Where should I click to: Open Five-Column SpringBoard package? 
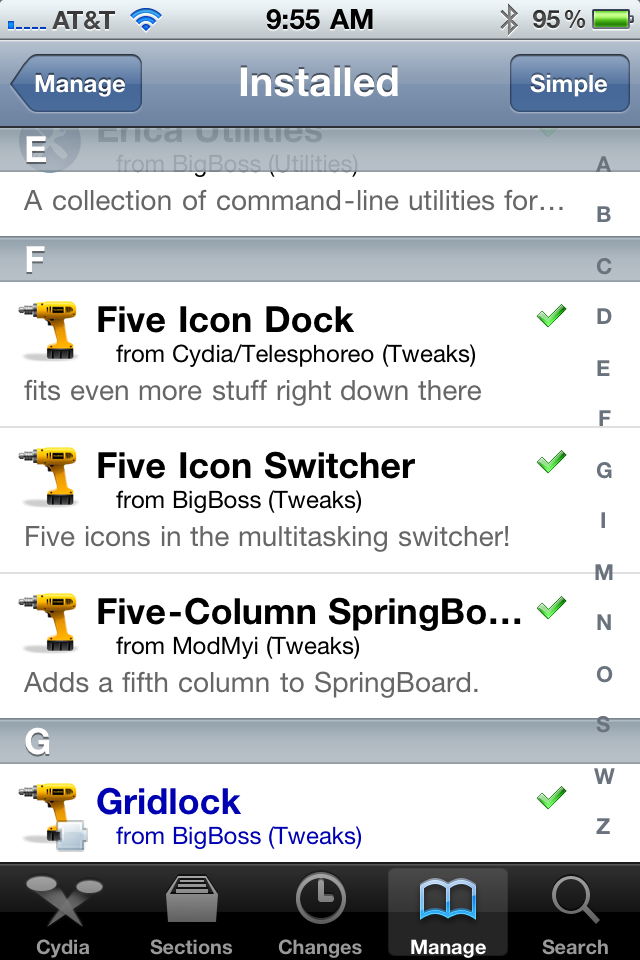(280, 646)
